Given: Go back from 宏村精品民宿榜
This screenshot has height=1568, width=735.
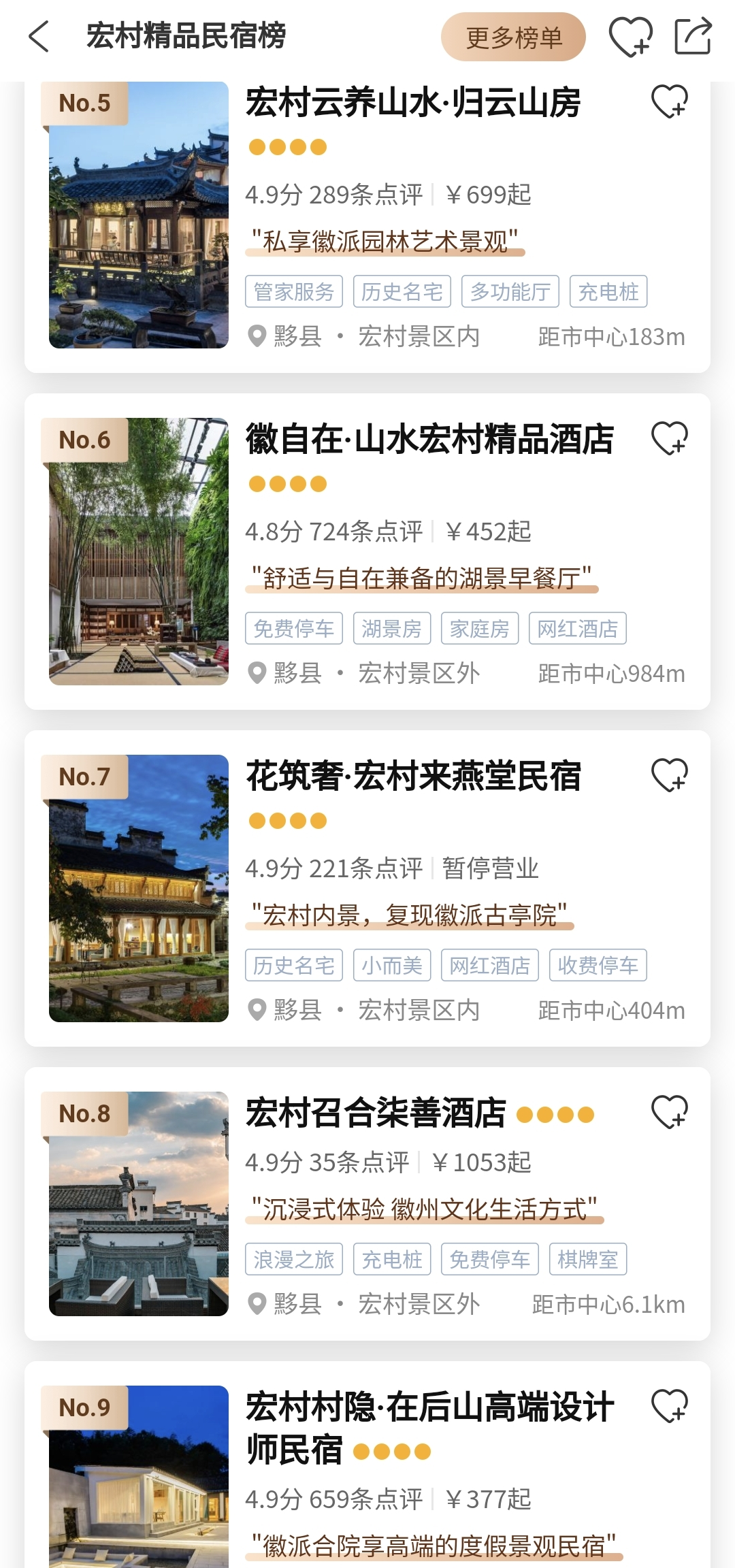Looking at the screenshot, I should point(39,36).
